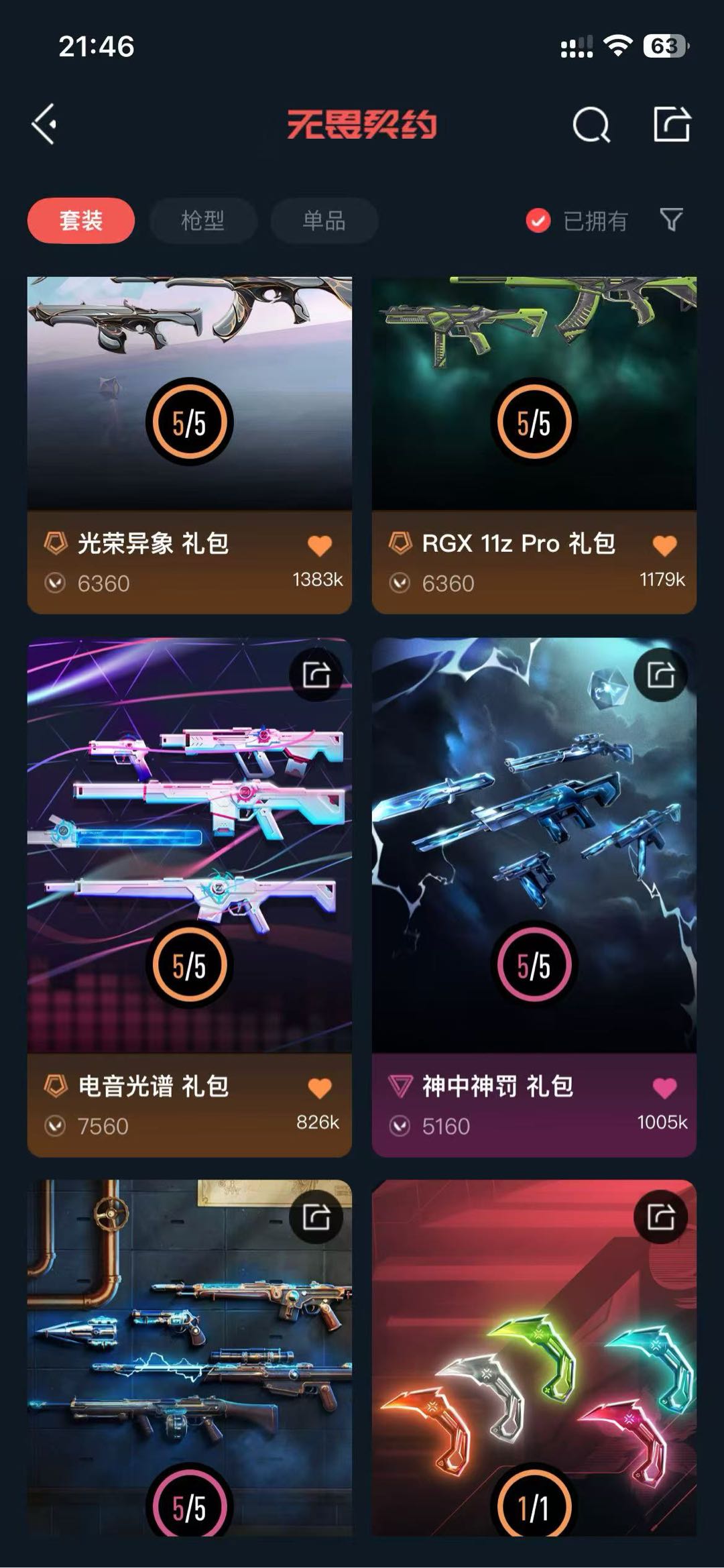Open the filter funnel icon
Screen dimensions: 724x1568
[672, 220]
